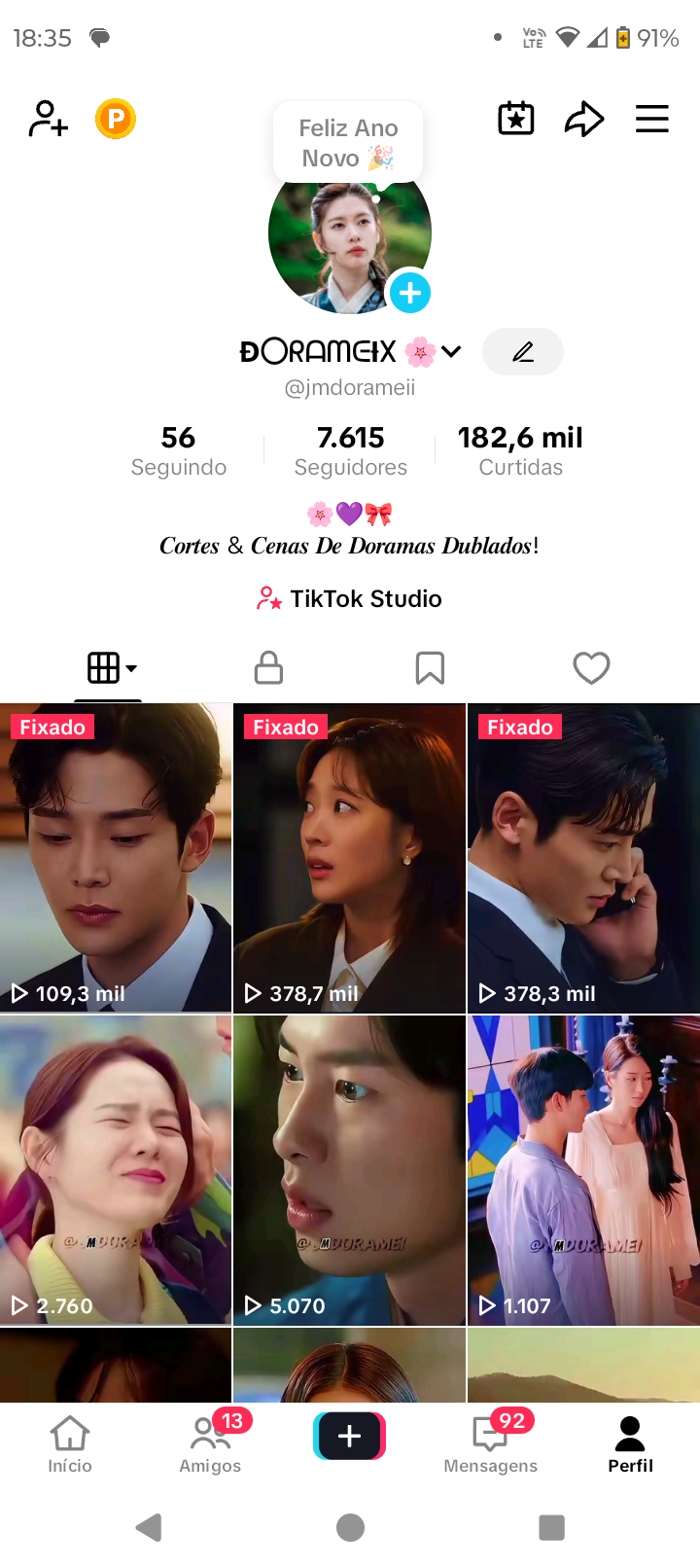View the 56 Seguindo list
The width and height of the screenshot is (700, 1568).
click(x=179, y=450)
